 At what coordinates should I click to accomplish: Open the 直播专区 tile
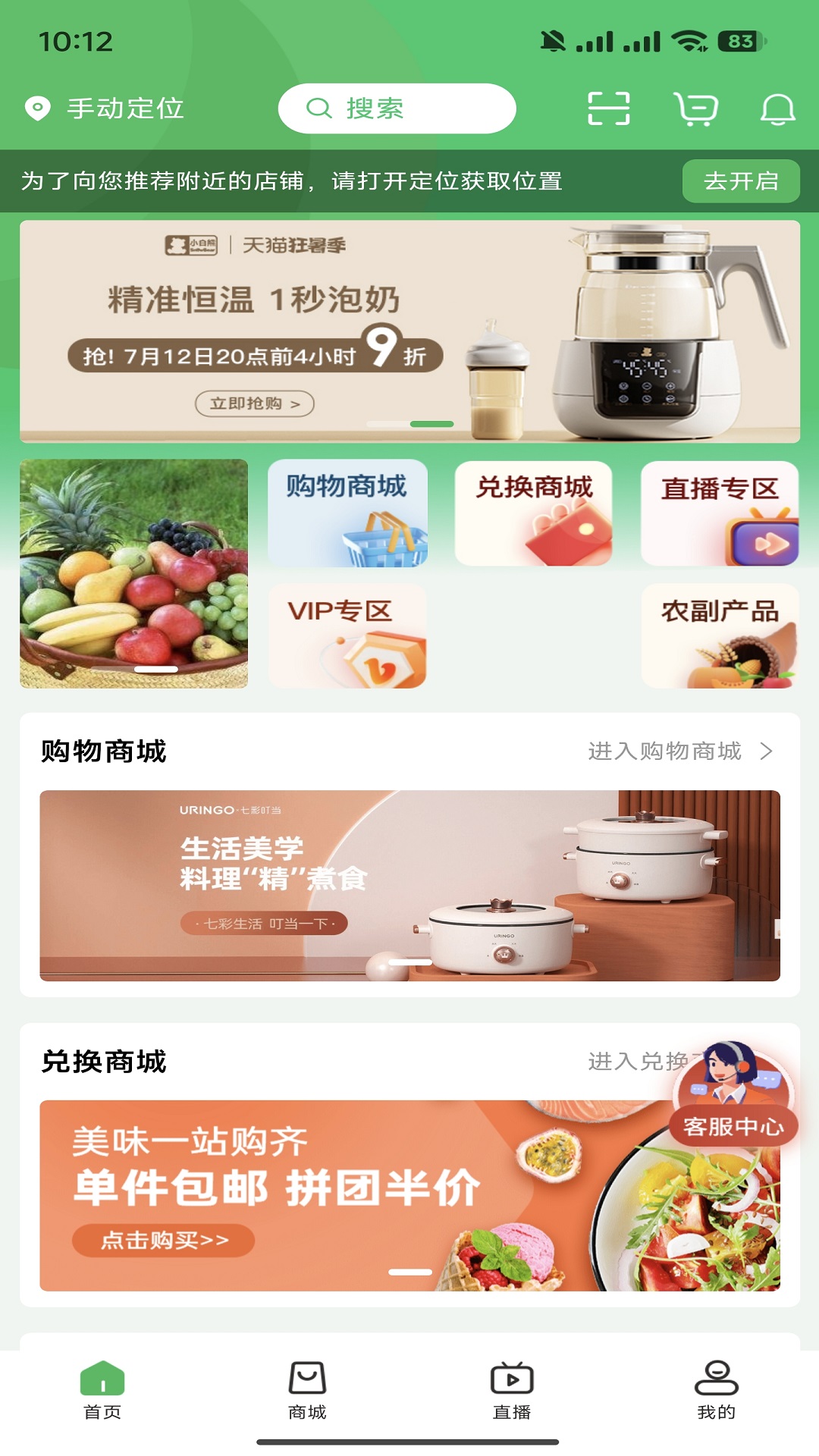pyautogui.click(x=720, y=513)
